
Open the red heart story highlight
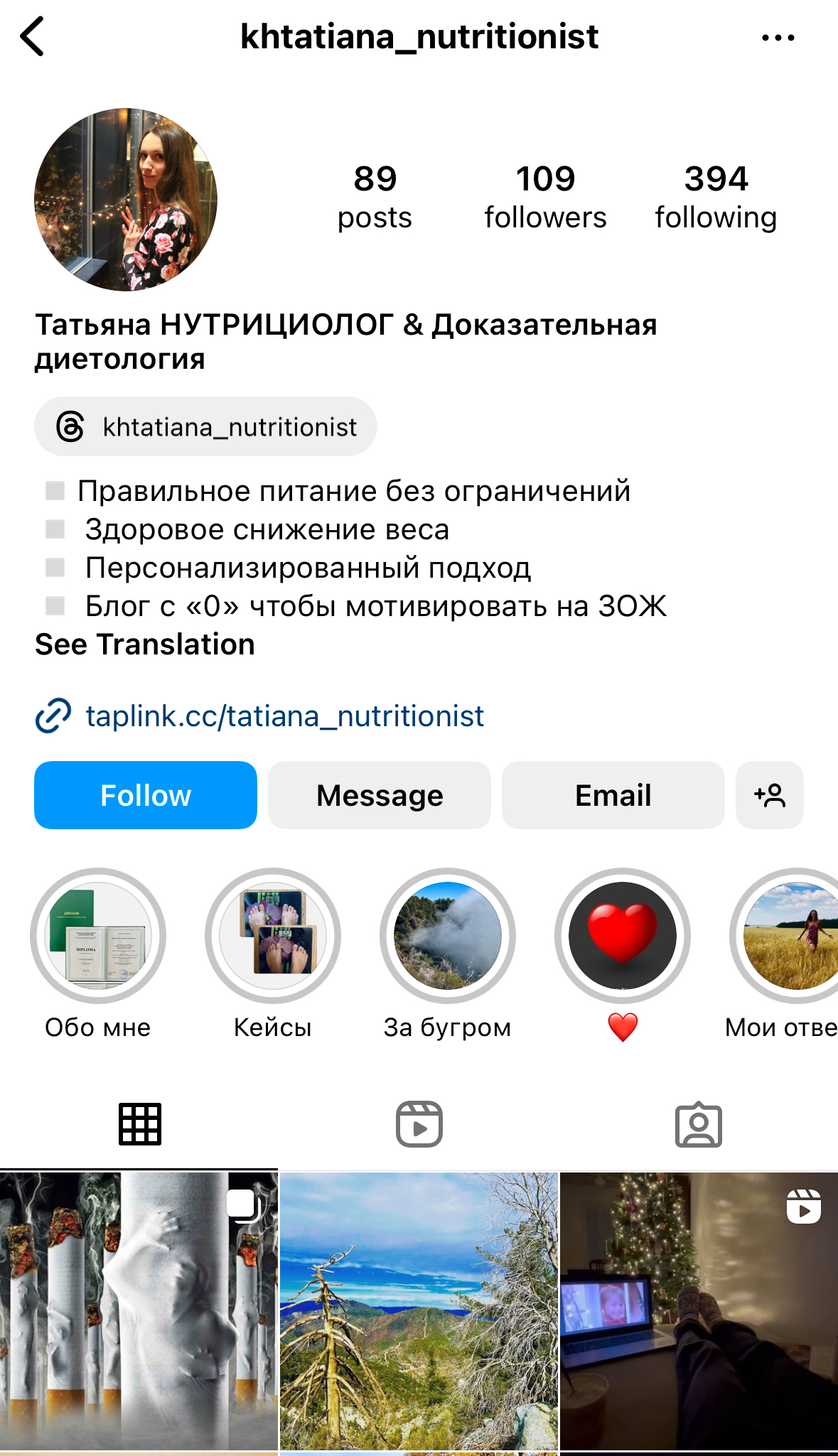(623, 935)
